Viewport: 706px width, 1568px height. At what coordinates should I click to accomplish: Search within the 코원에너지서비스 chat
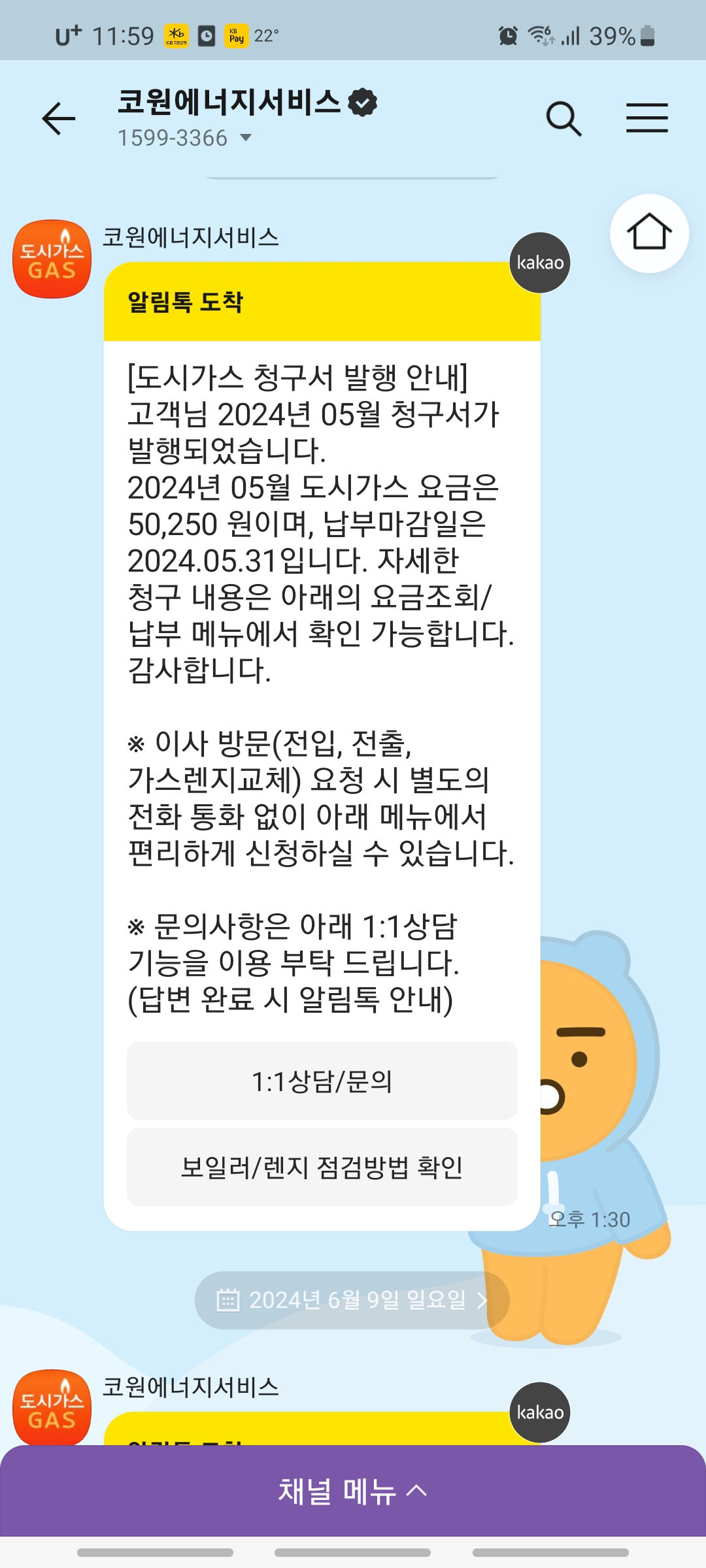coord(563,119)
